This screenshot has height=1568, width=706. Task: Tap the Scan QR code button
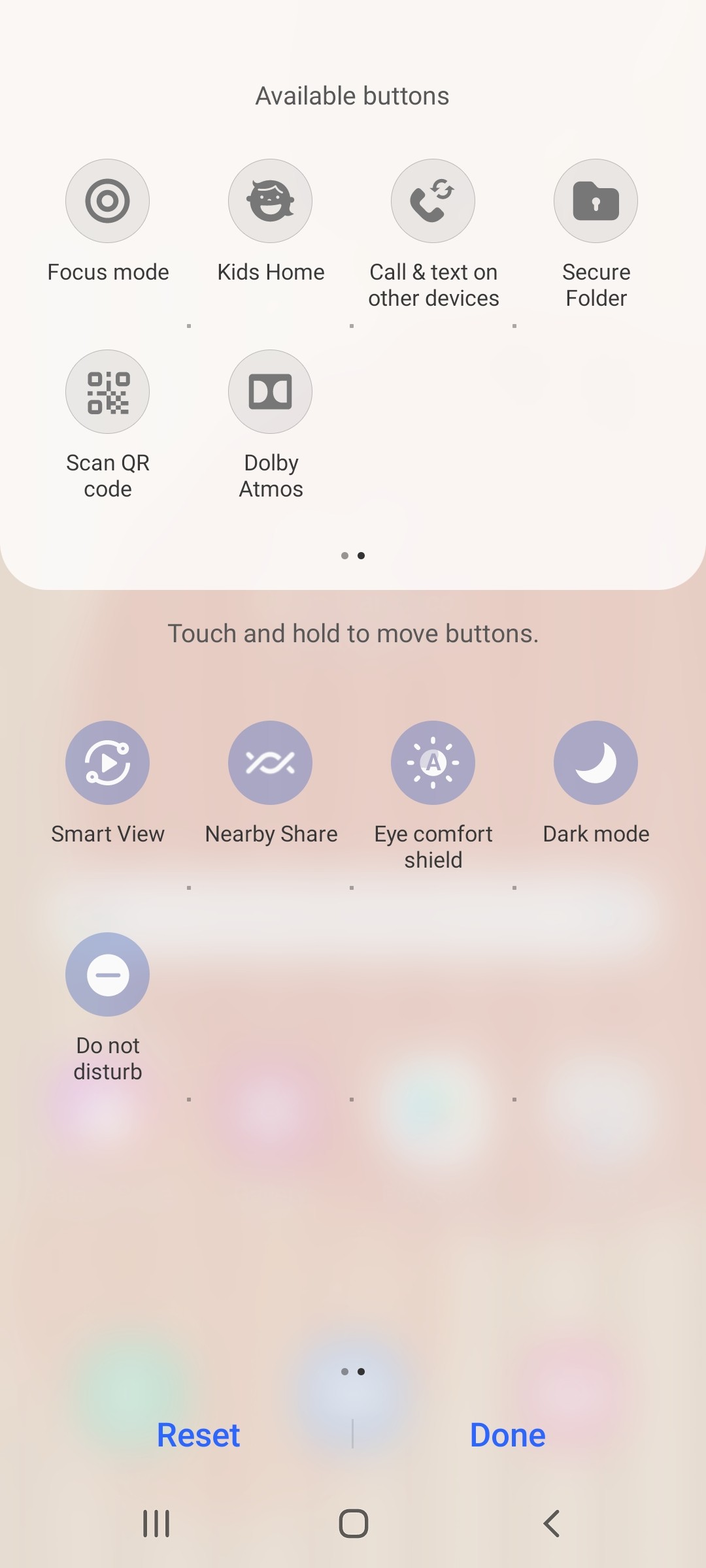coord(107,392)
